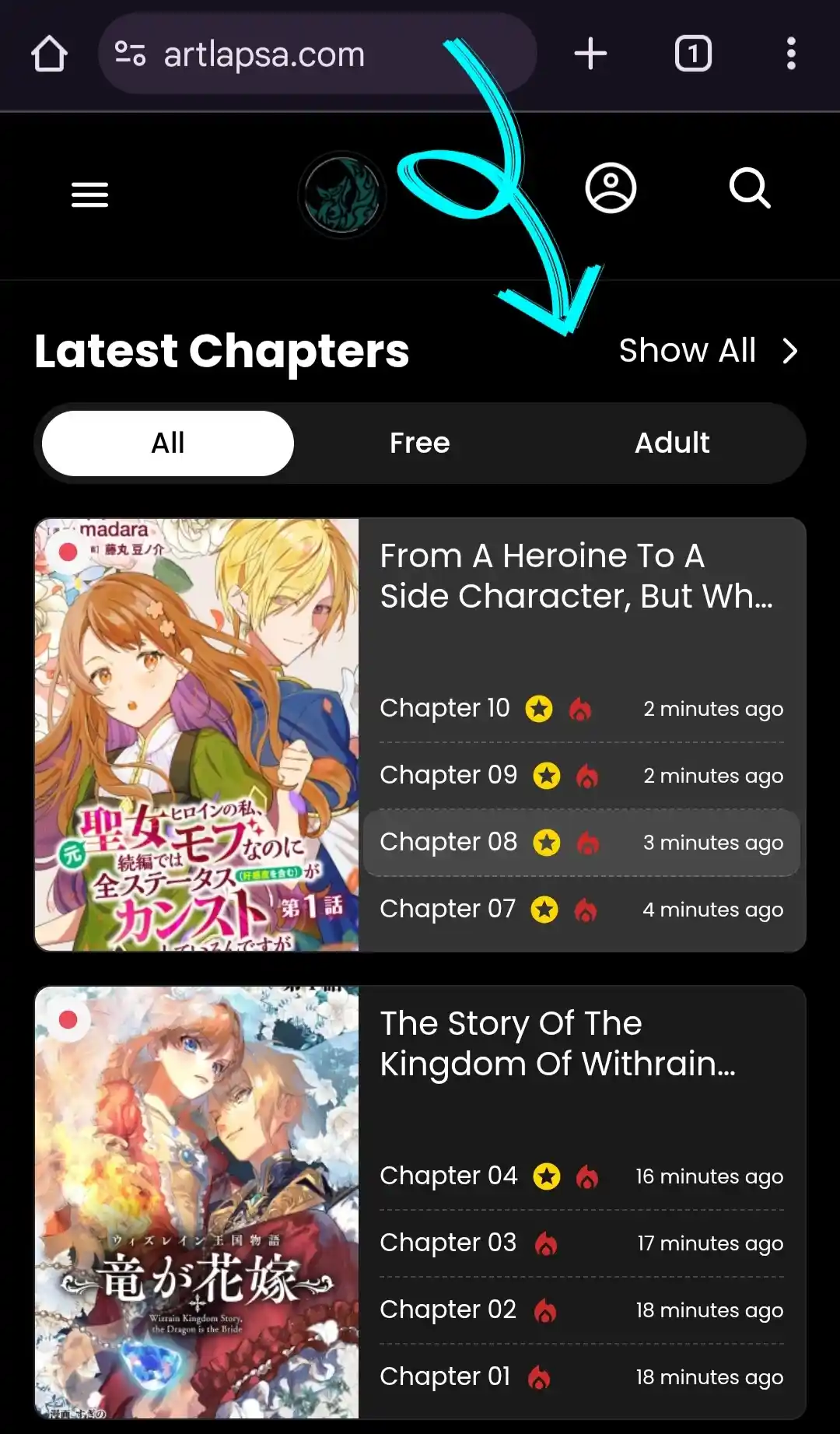Switch to the Adult tab
Screen dimensions: 840x1434
672,443
